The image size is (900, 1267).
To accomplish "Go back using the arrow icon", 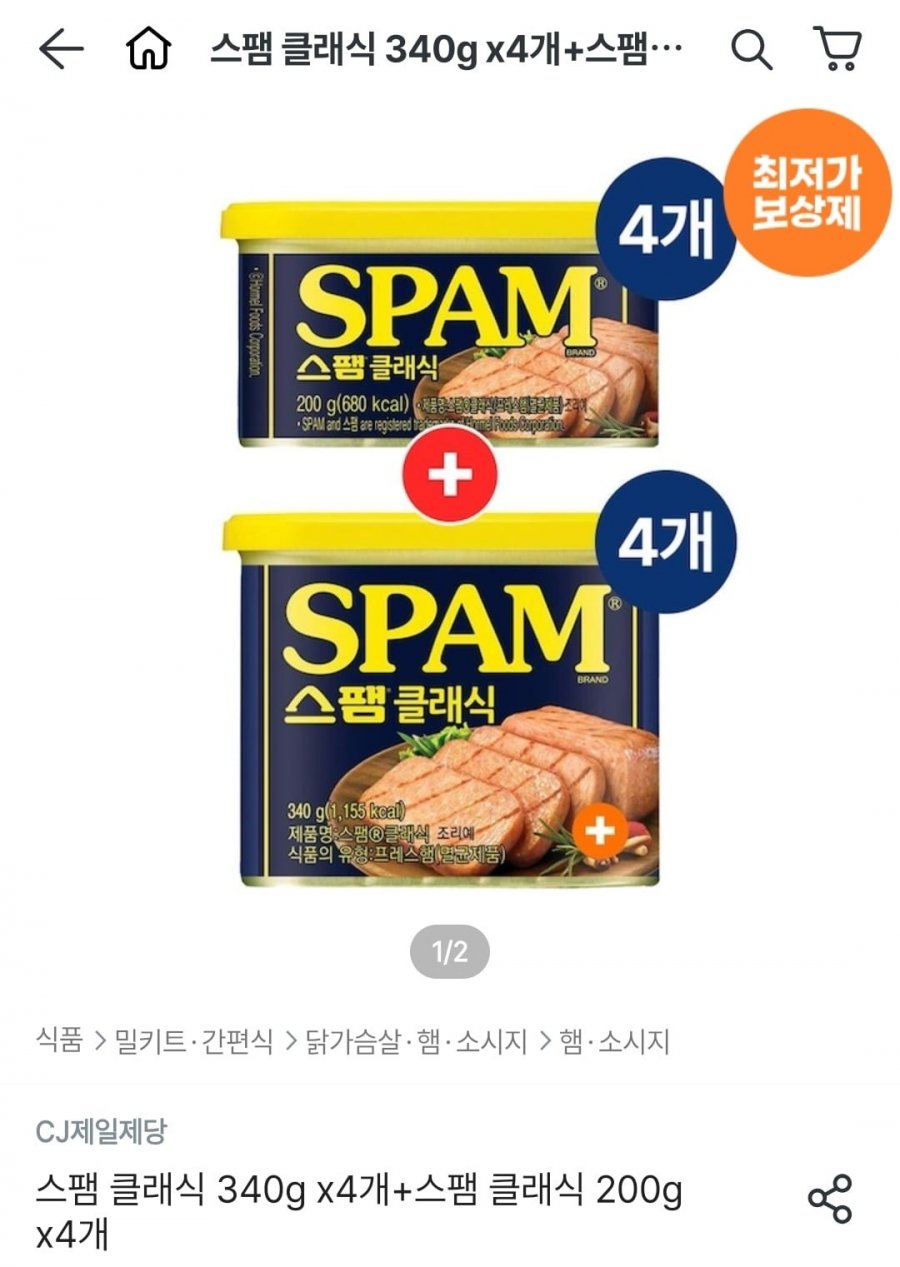I will click(x=60, y=48).
